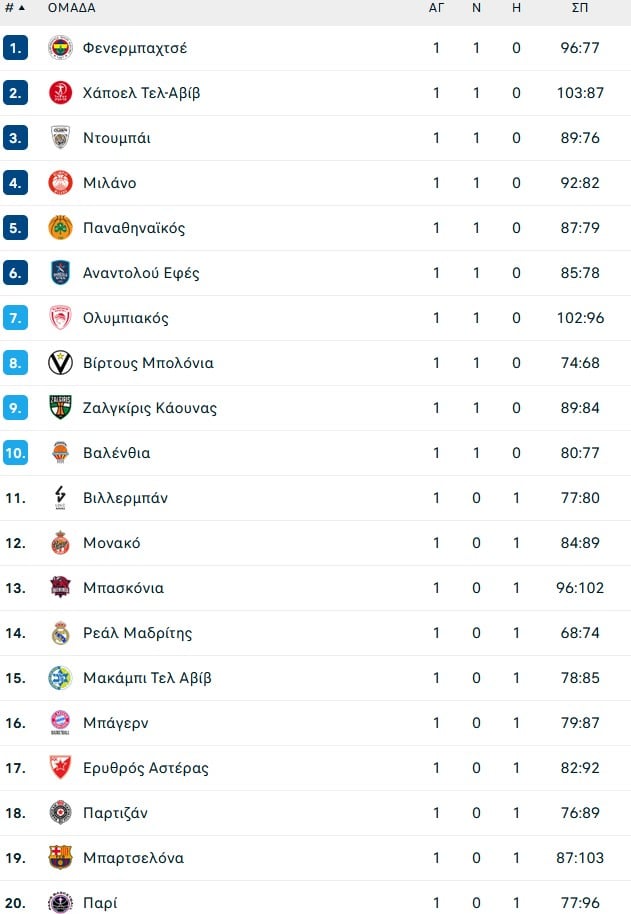Open the Ζαλγκίρις Κάουνας team row
631x914 pixels.
[x=150, y=408]
